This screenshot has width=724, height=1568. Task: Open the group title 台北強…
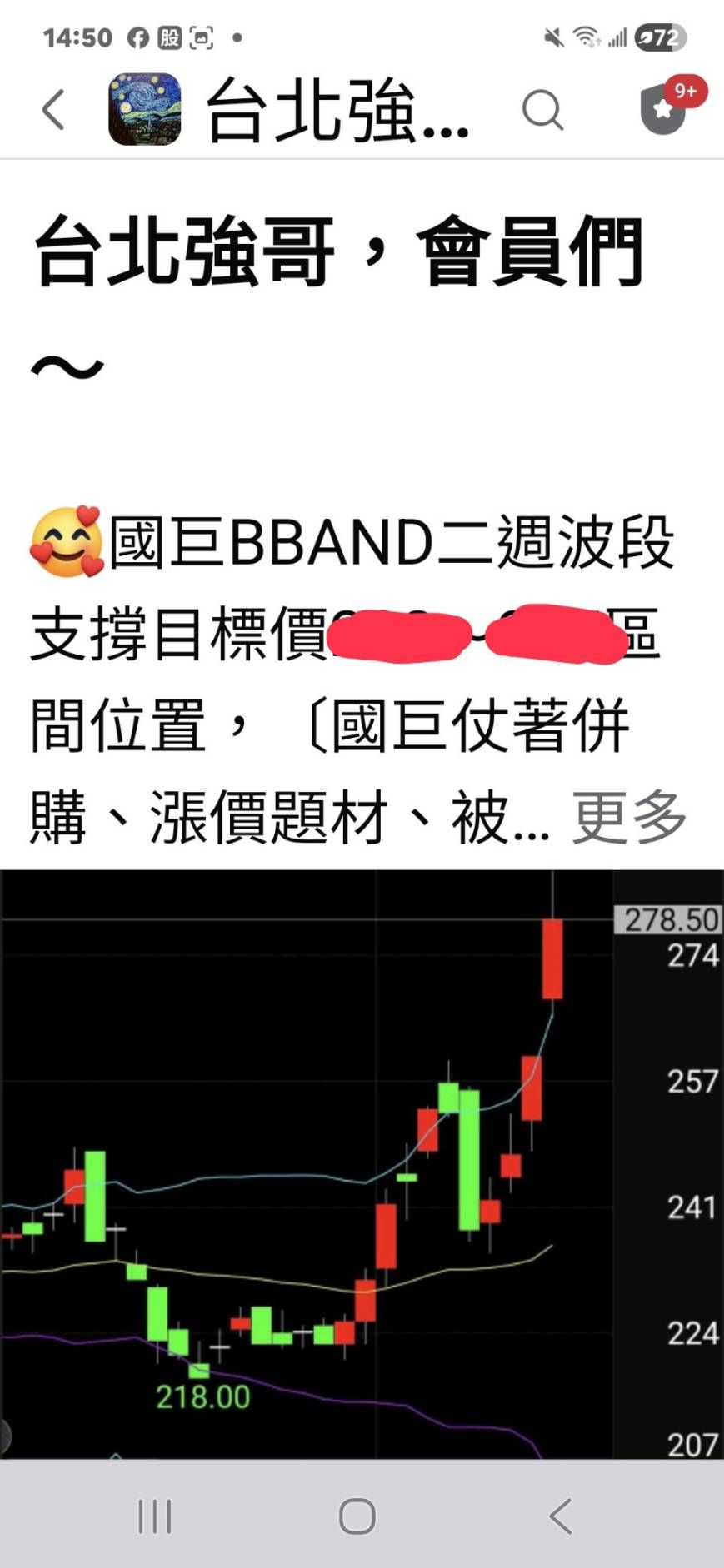coord(337,110)
